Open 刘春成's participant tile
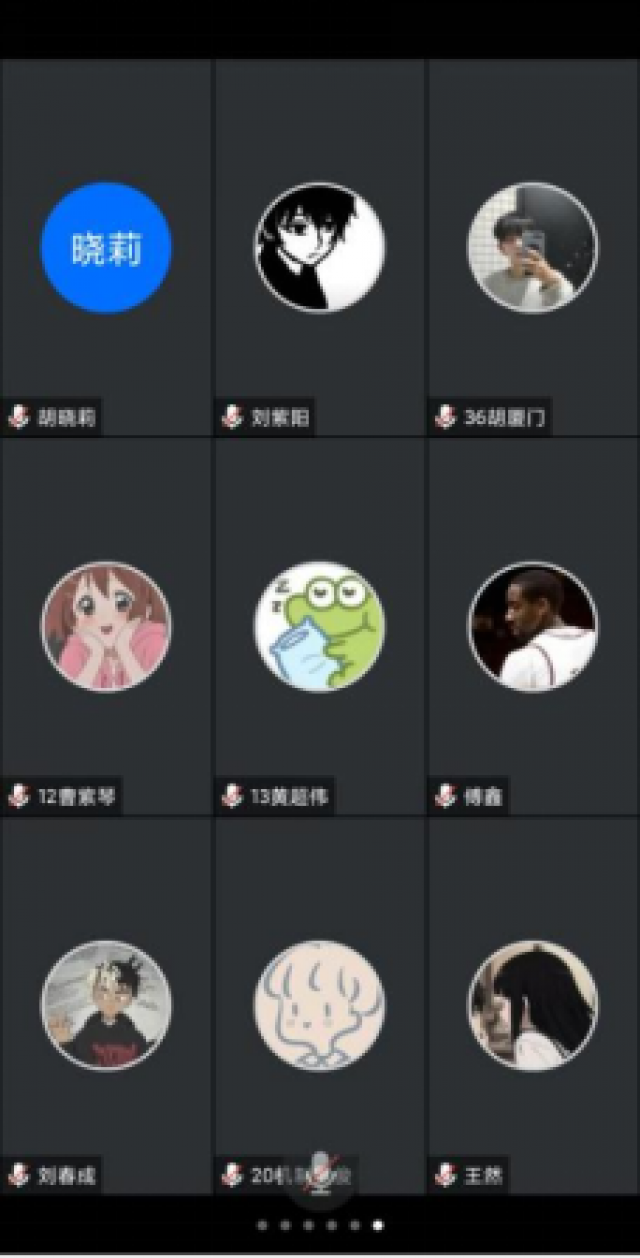The height and width of the screenshot is (1258, 640). [x=106, y=1005]
